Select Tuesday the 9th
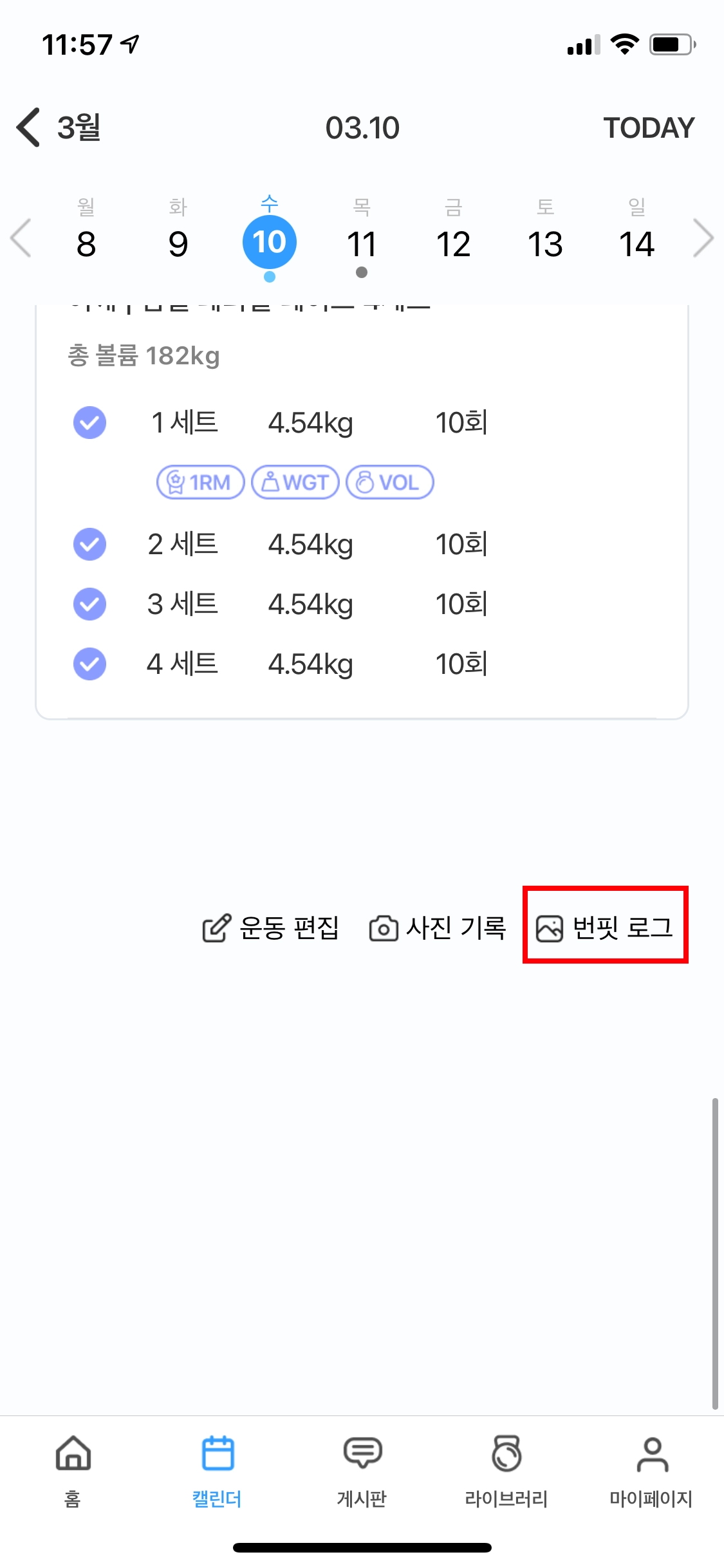Screen dimensions: 724x1568 coord(178,243)
